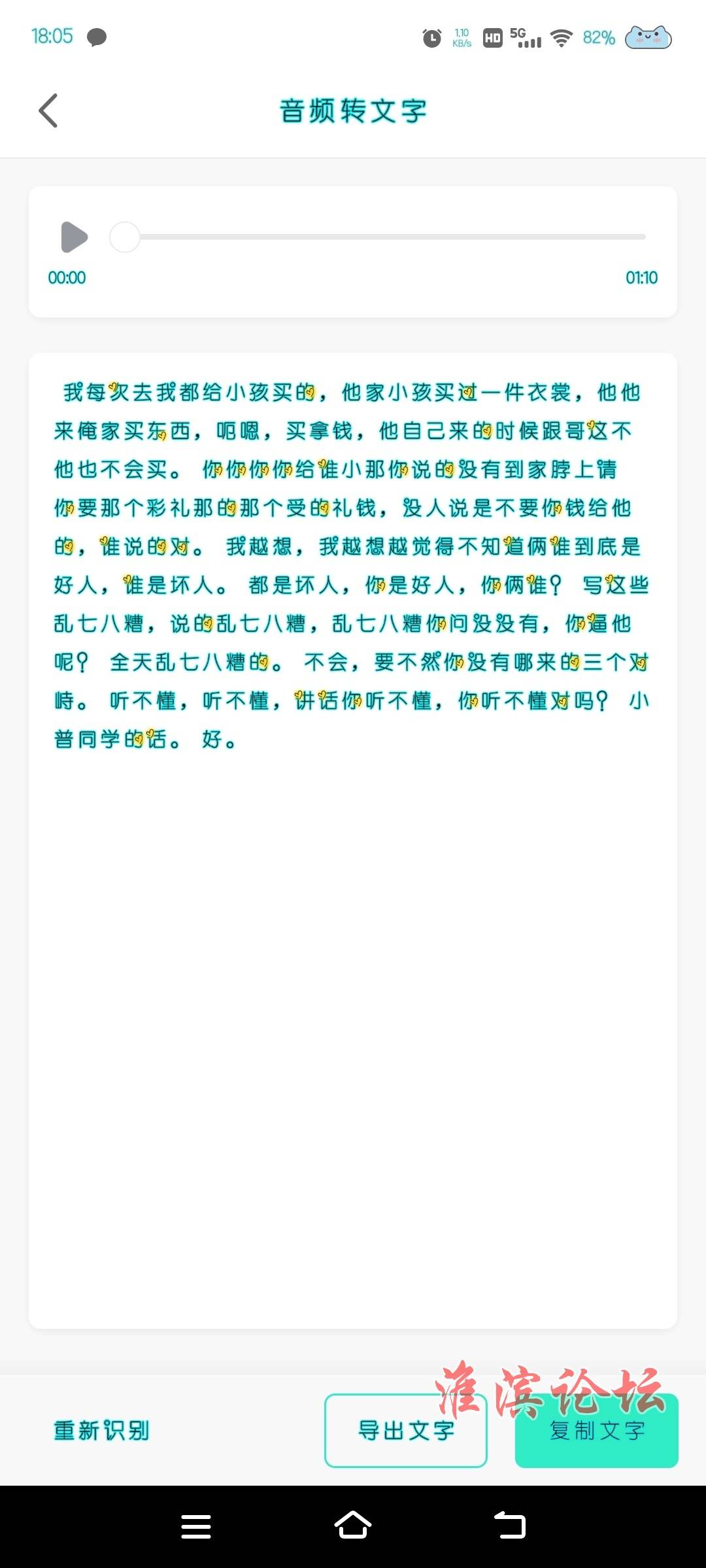Go back using the top-left arrow
Viewport: 706px width, 1568px height.
coord(48,110)
